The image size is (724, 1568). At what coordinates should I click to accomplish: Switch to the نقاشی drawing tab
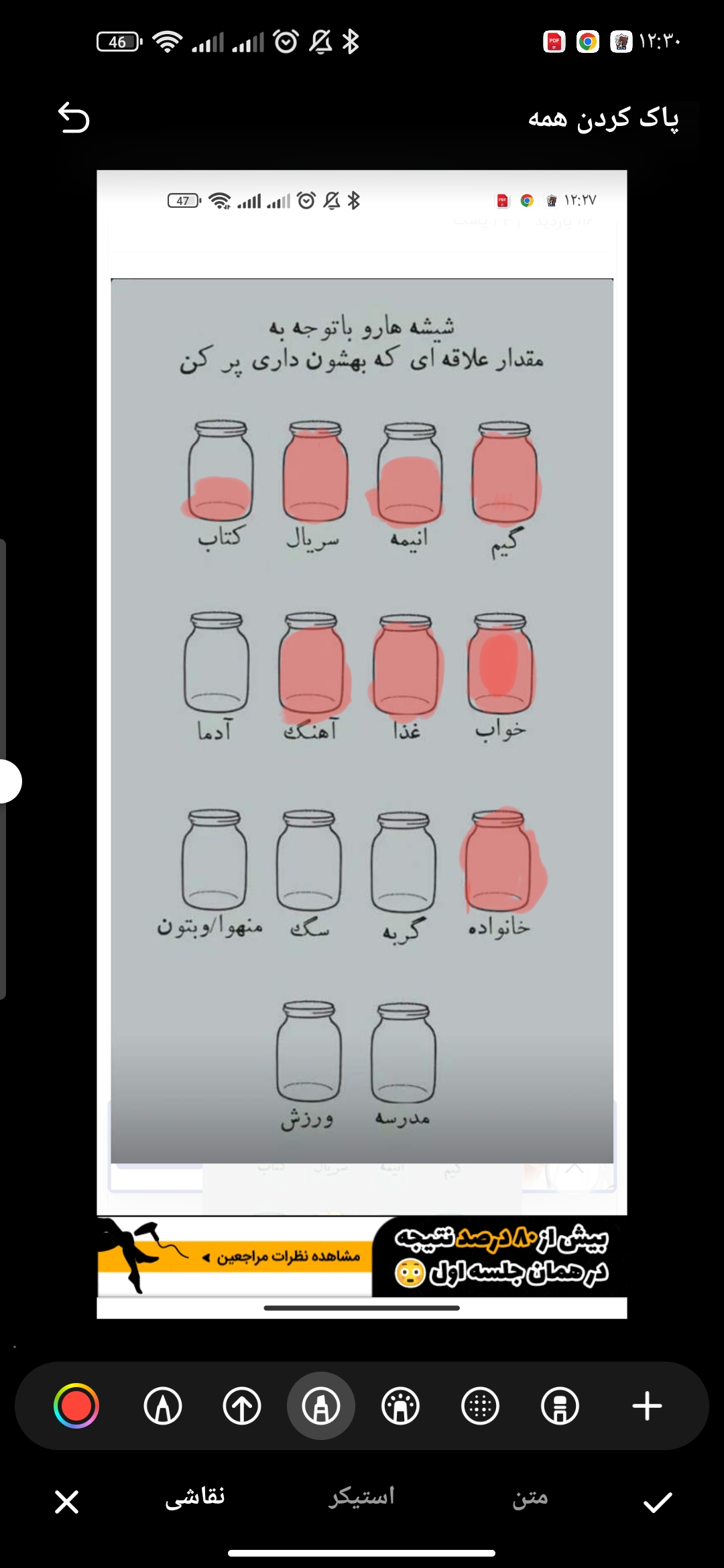click(x=195, y=1497)
